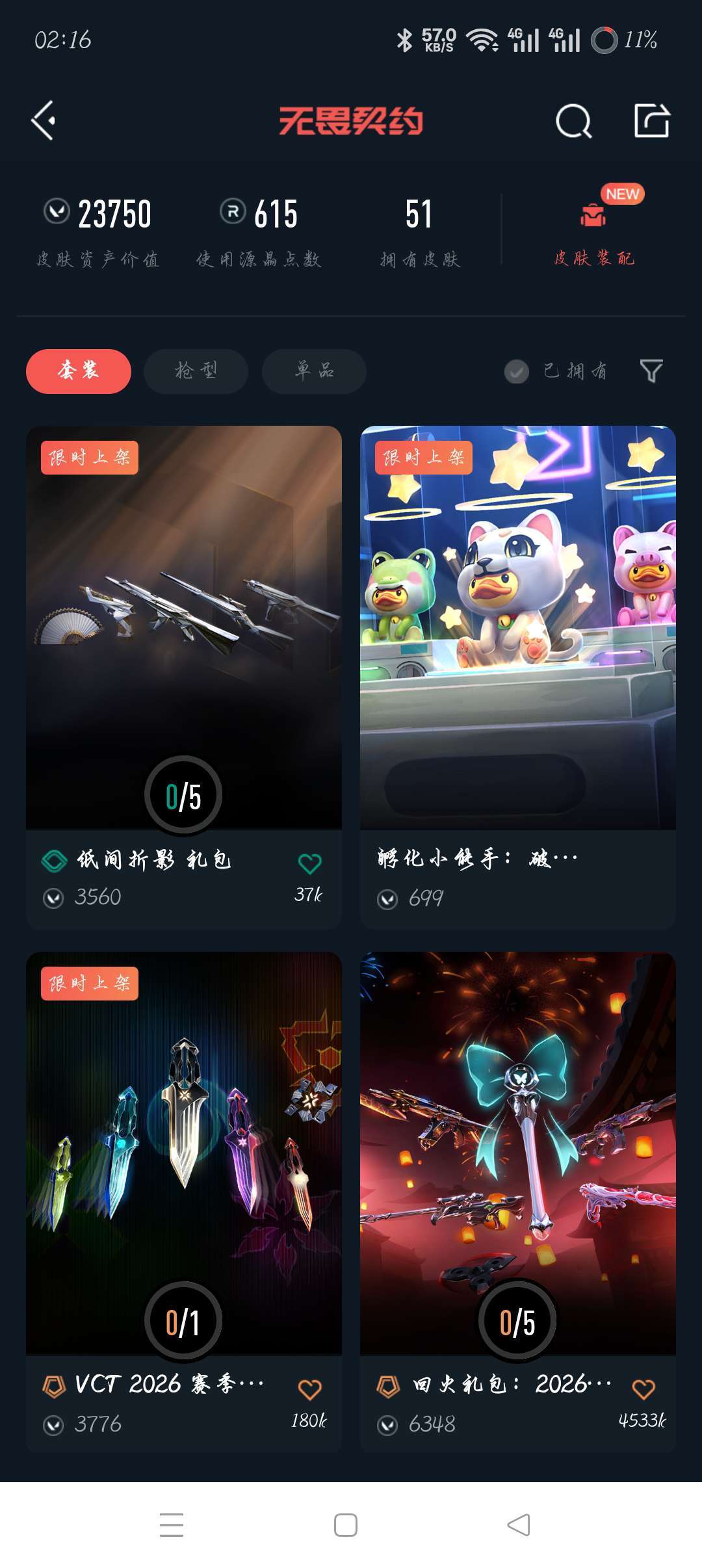Switch to the 枪型 tab
Viewport: 702px width, 1568px height.
coord(196,371)
